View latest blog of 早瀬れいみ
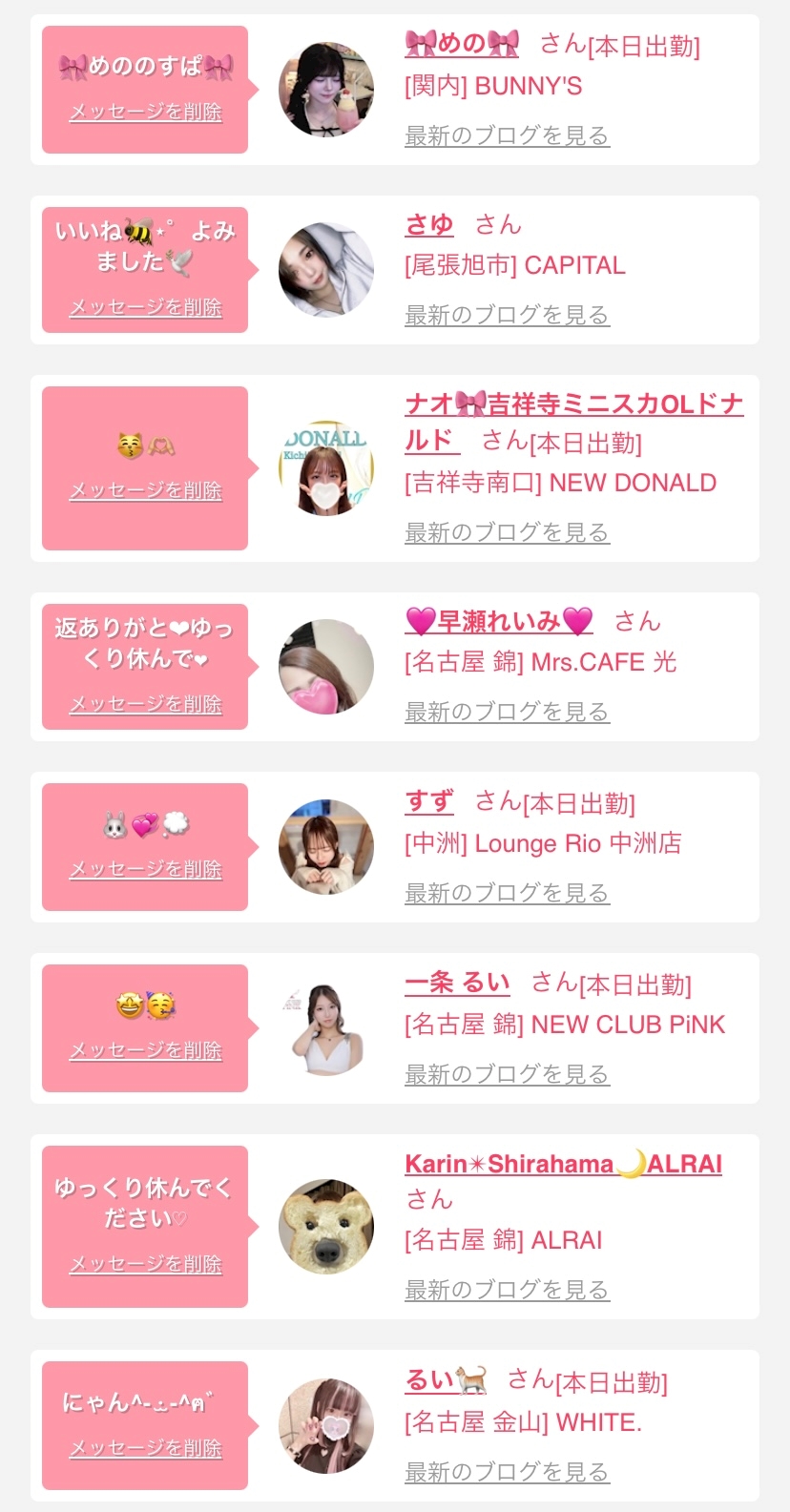790x1512 pixels. click(x=507, y=713)
